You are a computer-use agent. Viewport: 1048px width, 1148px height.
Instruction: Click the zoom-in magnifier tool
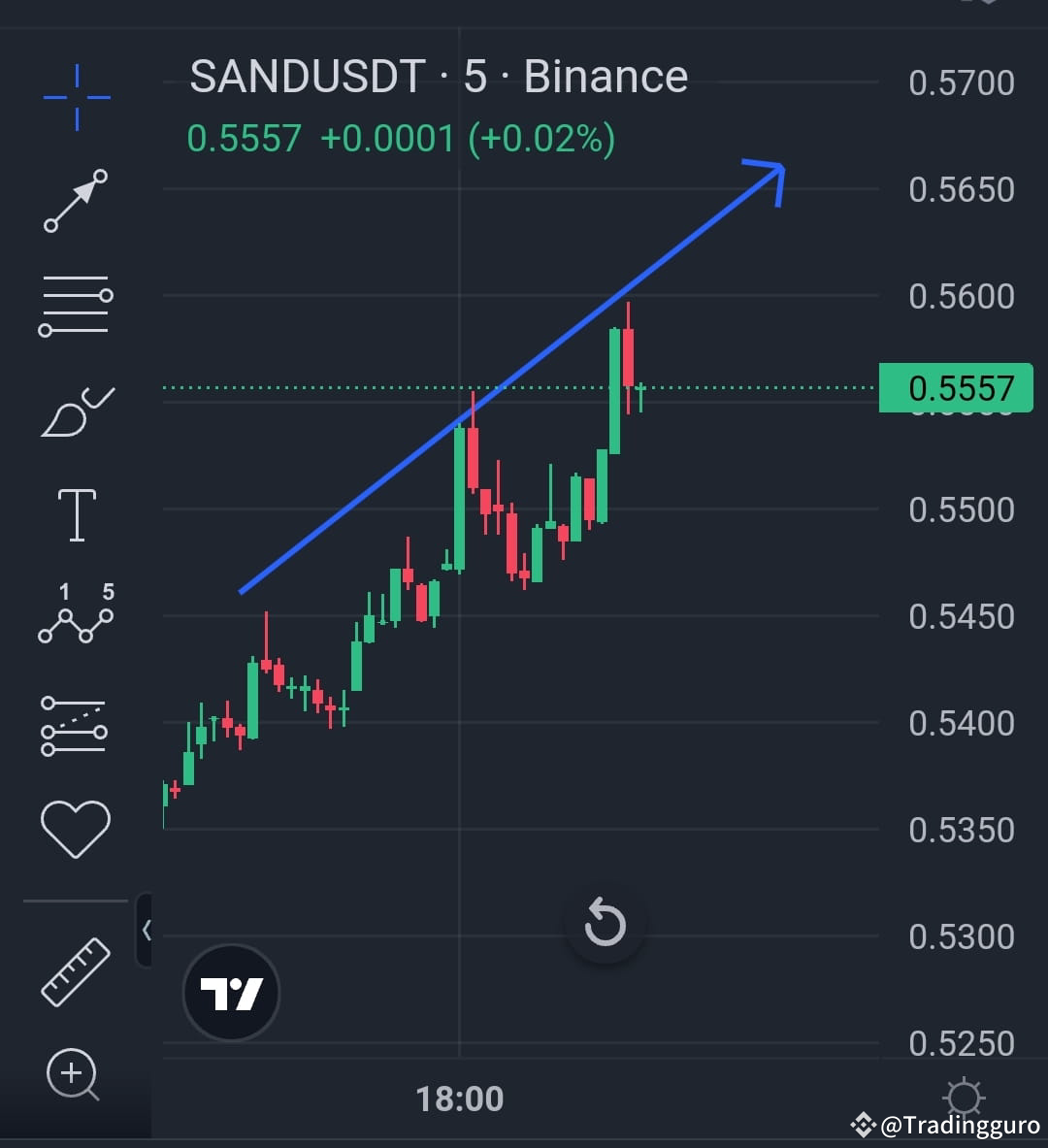click(x=73, y=1075)
